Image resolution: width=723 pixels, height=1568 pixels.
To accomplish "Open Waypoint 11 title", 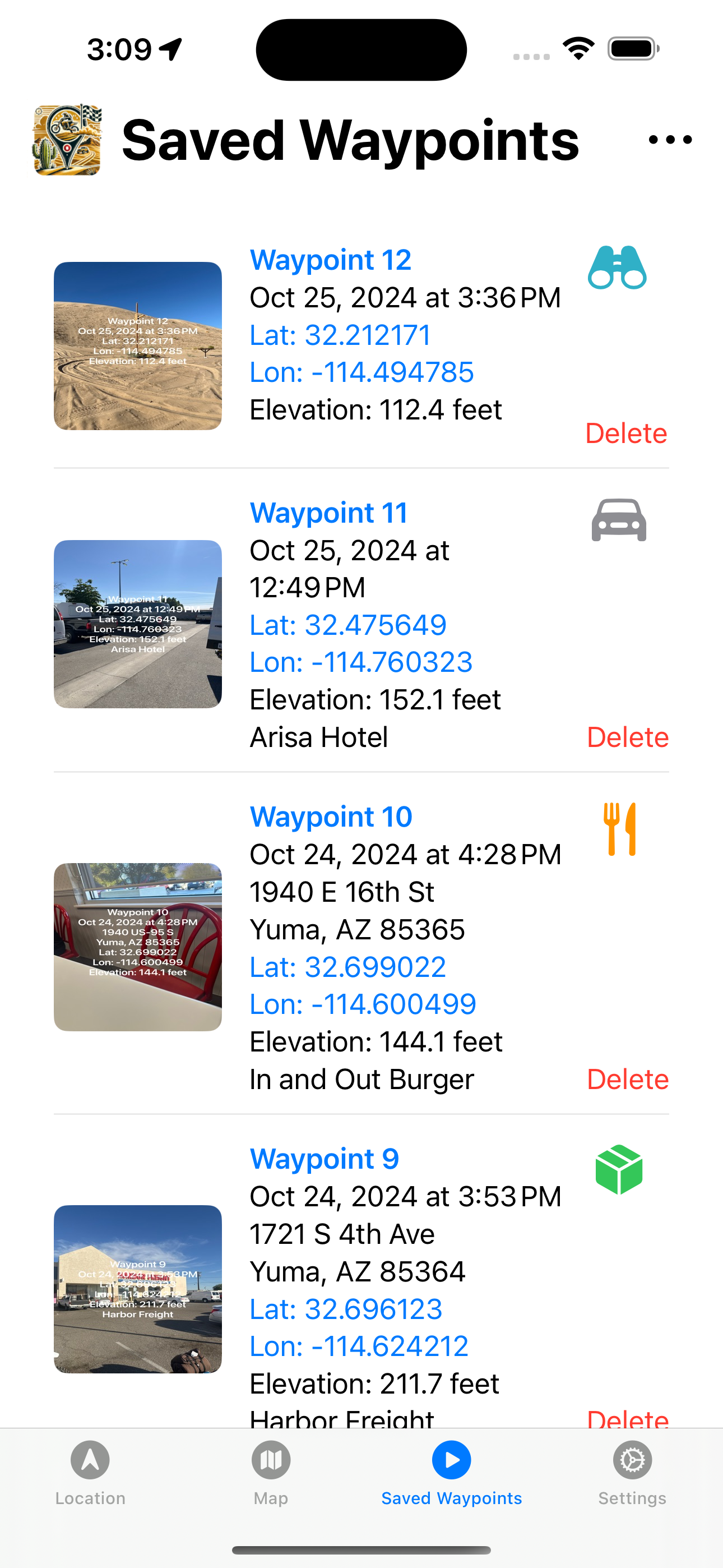I will tap(328, 513).
